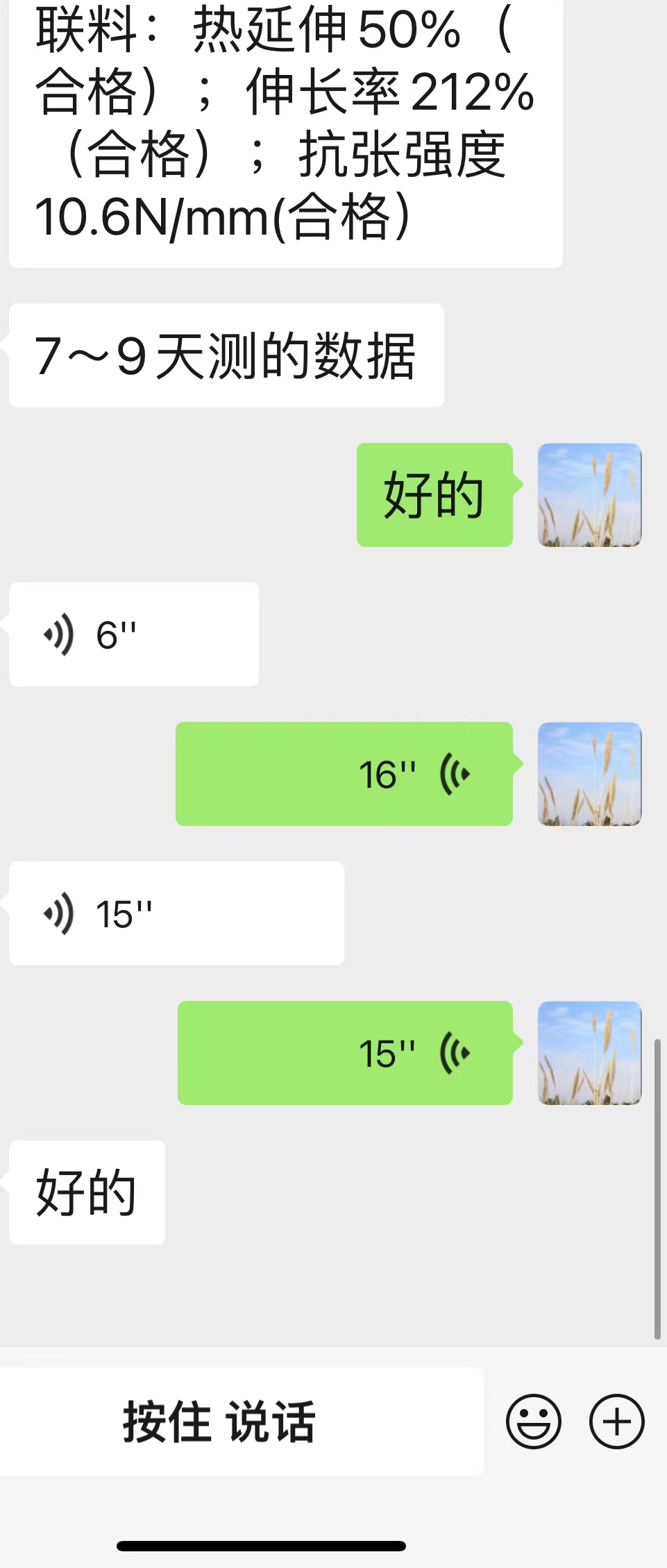The image size is (667, 1568).
Task: Play the sent 15'' voice message
Action: pyautogui.click(x=345, y=1053)
